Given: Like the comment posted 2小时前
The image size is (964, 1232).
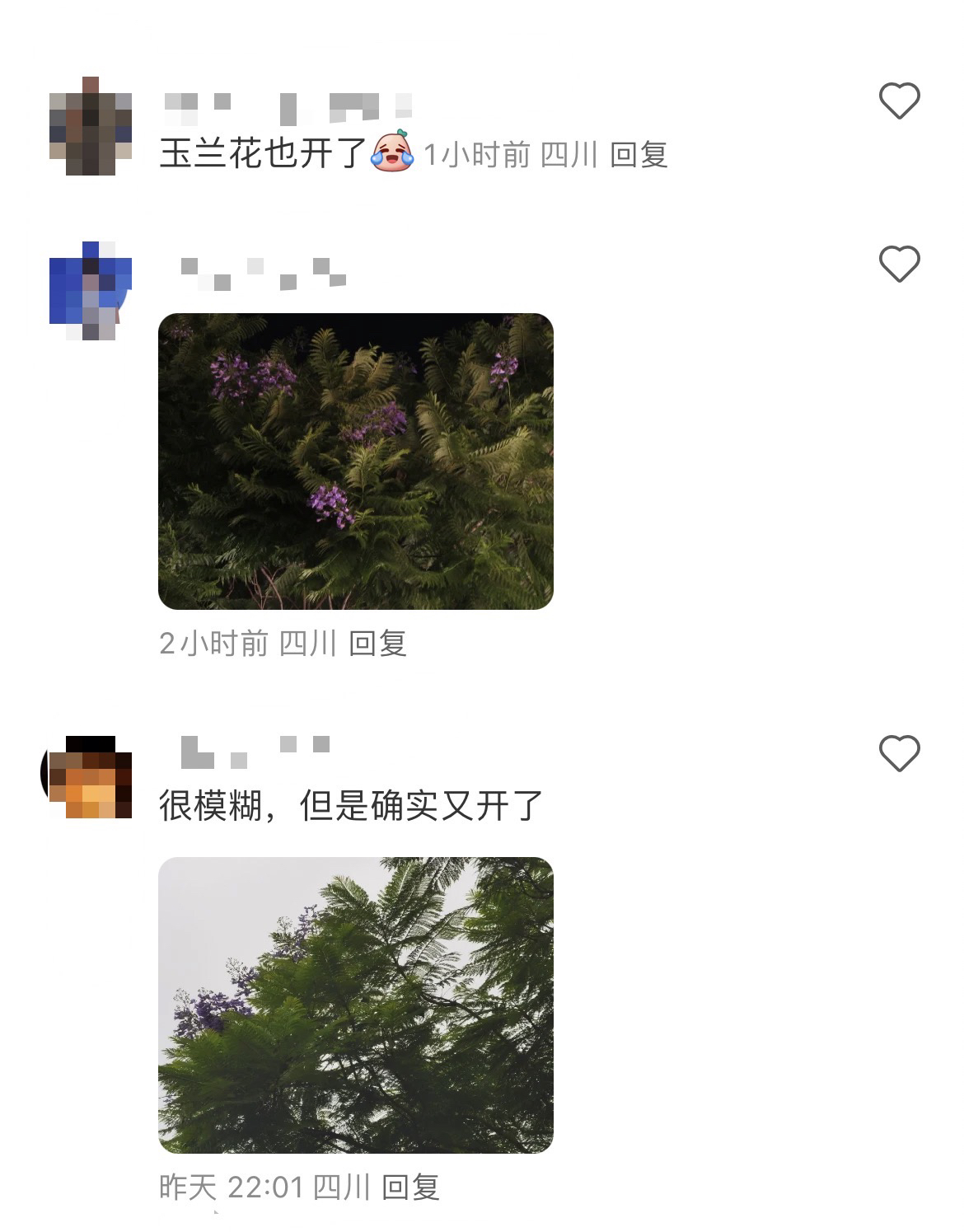Looking at the screenshot, I should tap(899, 265).
